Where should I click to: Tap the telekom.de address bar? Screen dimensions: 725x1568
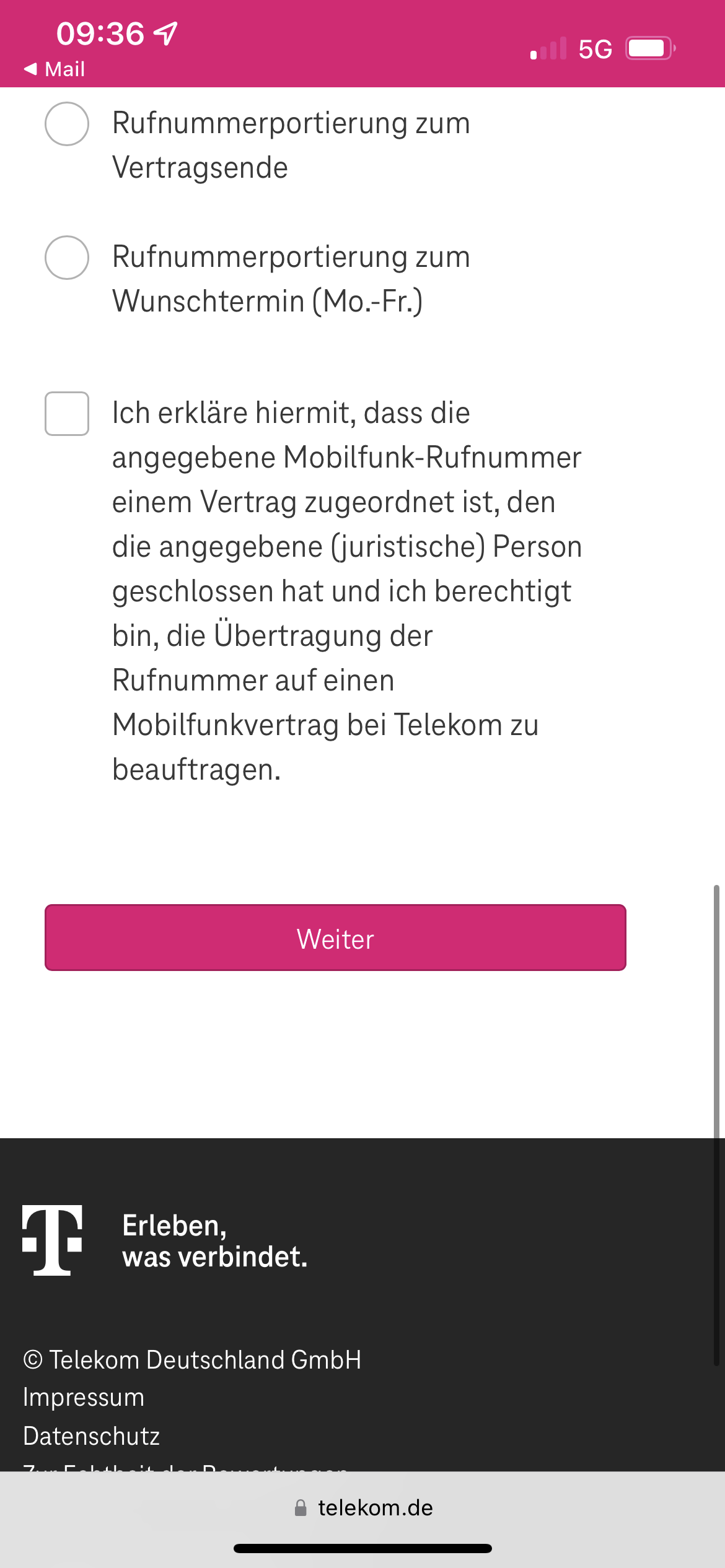(363, 1508)
